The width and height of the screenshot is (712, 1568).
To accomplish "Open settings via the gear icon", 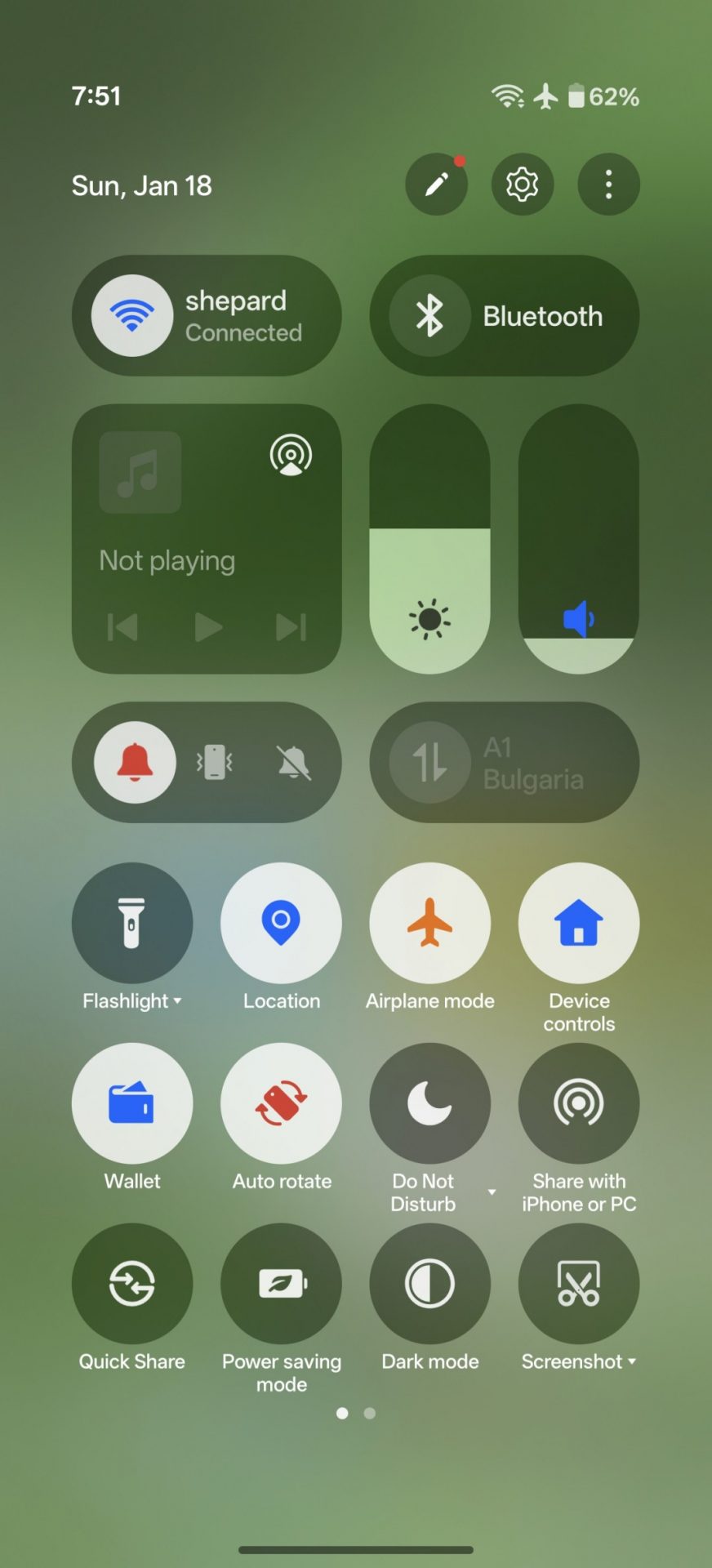I will coord(523,185).
